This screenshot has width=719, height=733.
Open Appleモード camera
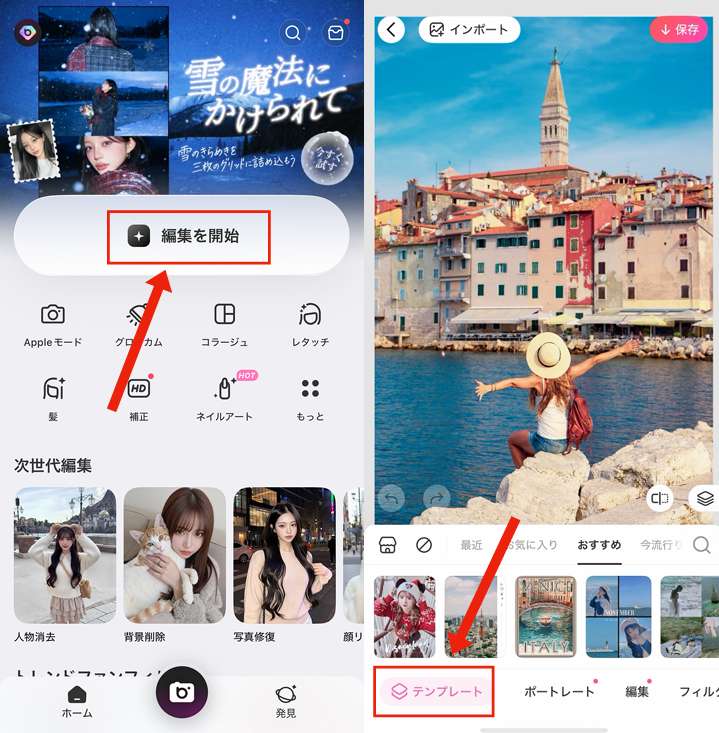coord(53,323)
